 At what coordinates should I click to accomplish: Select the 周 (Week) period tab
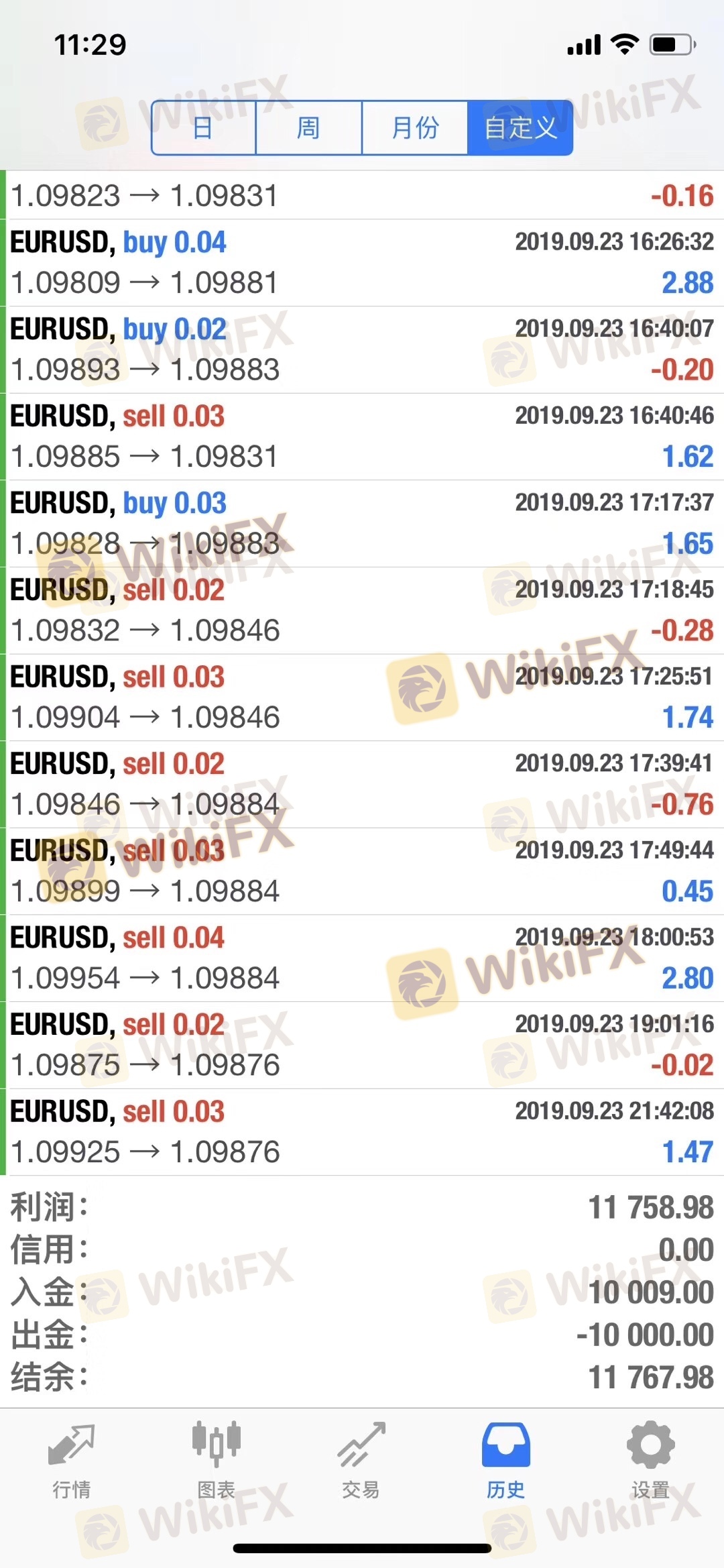[x=308, y=127]
